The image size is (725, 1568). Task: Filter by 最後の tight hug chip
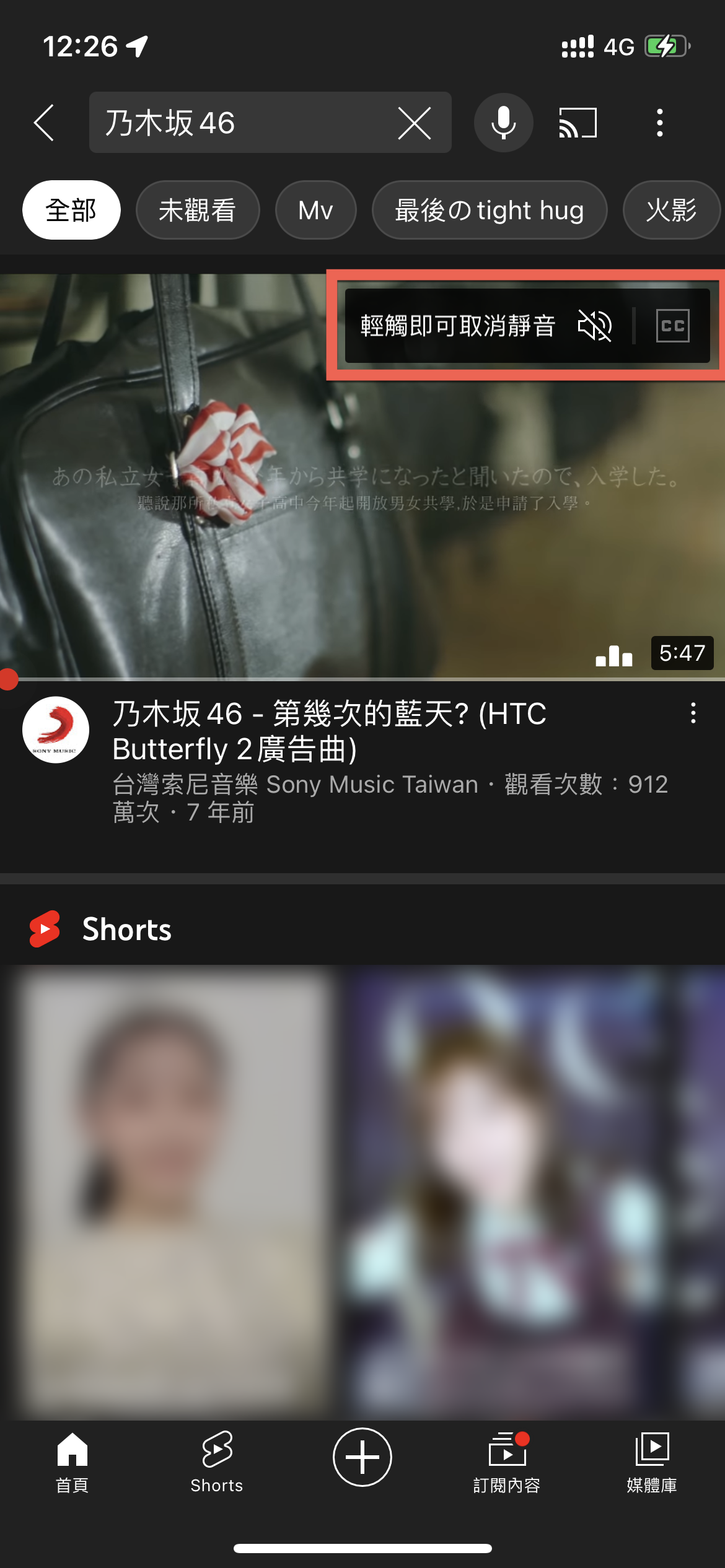(489, 210)
